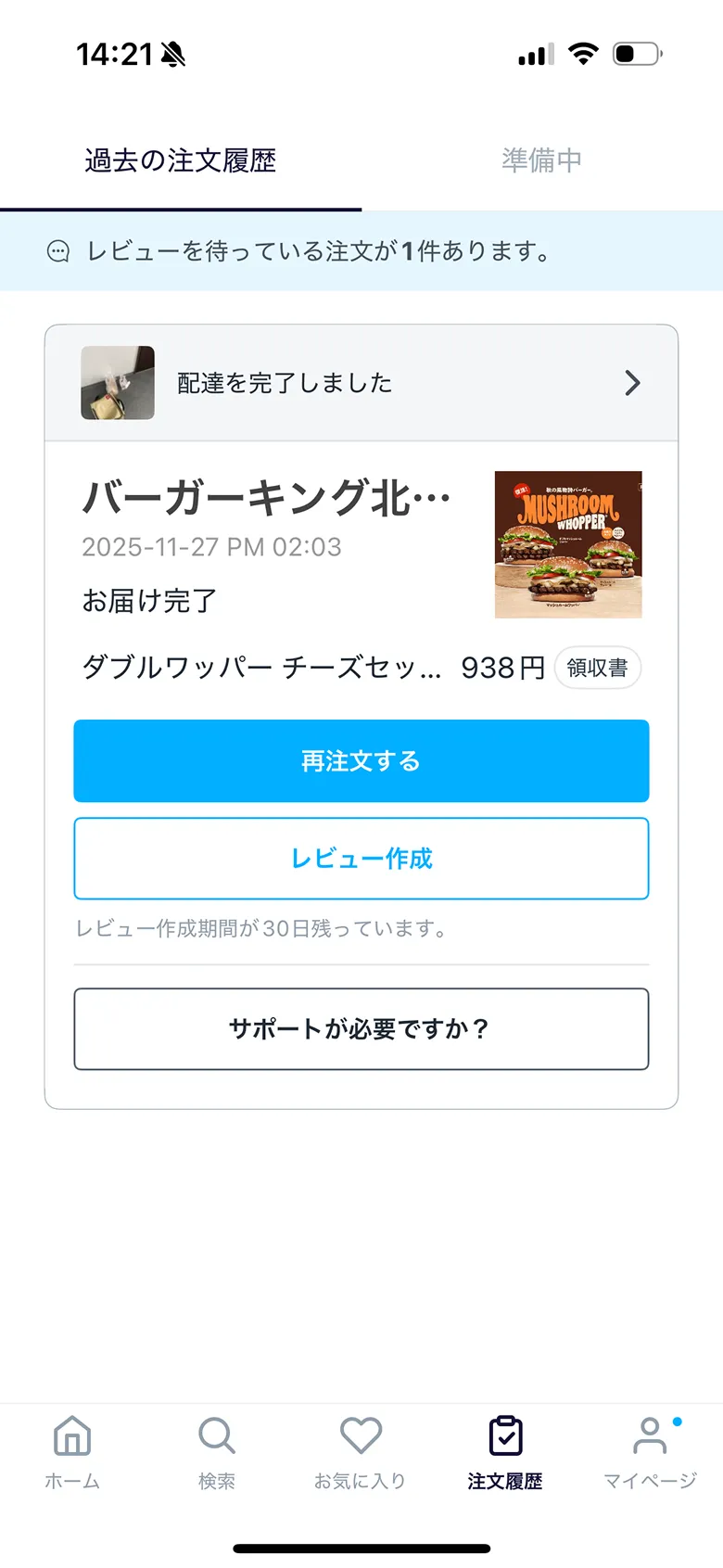Viewport: 723px width, 1568px height.
Task: Open the 検索 tab
Action: click(217, 1452)
